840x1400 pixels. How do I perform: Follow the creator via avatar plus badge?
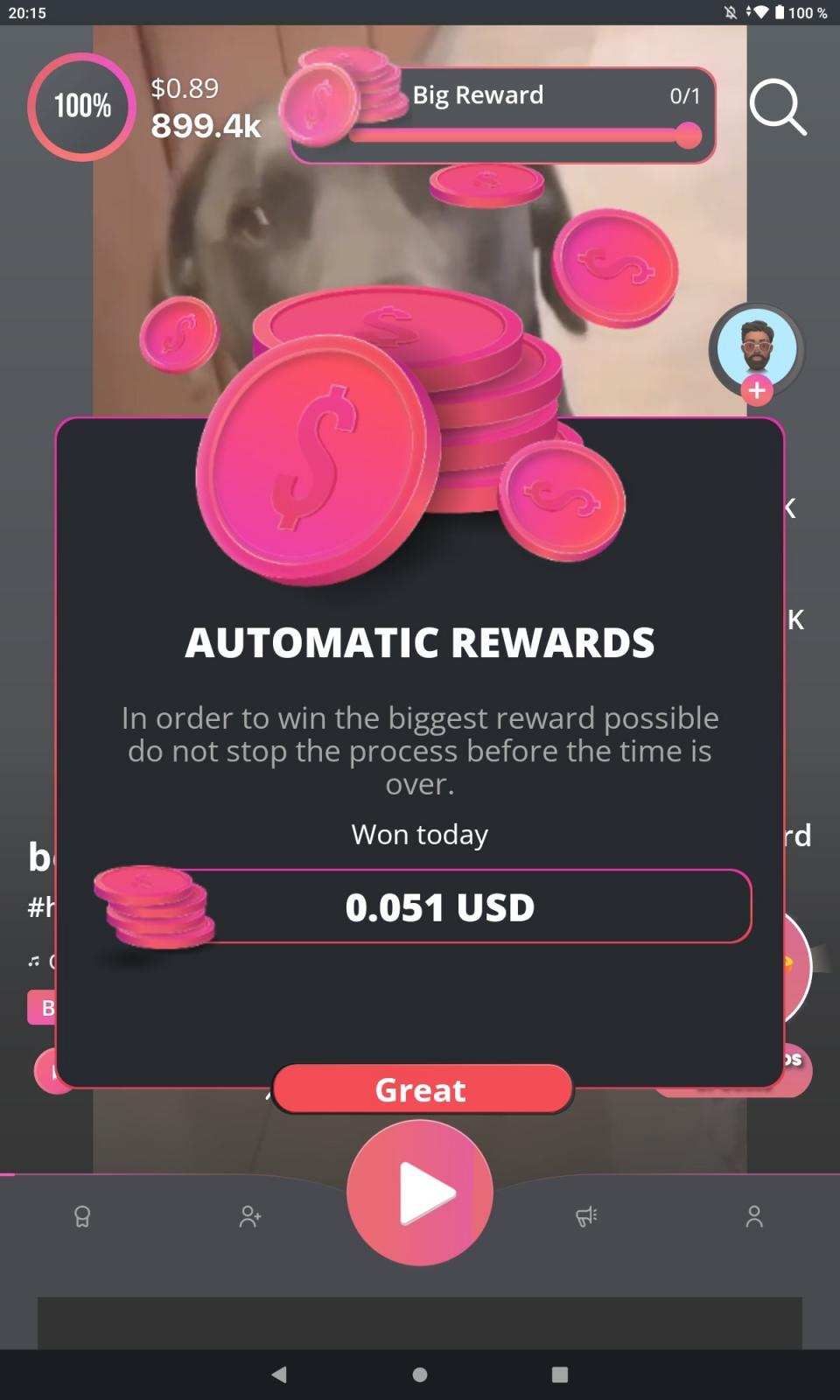[x=757, y=391]
